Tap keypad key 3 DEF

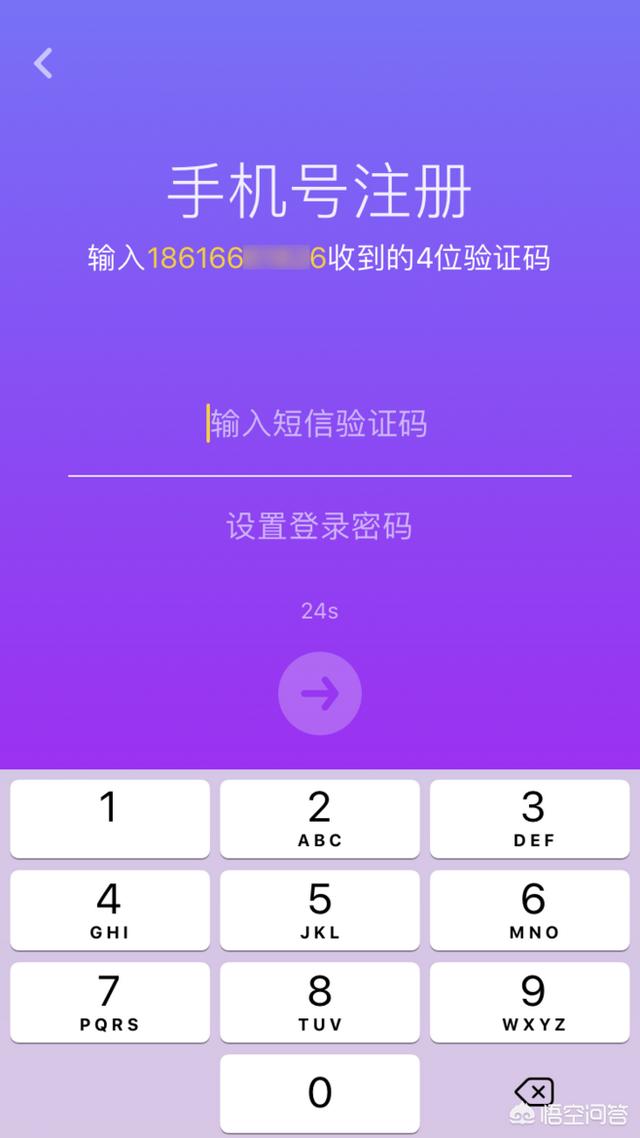click(533, 818)
